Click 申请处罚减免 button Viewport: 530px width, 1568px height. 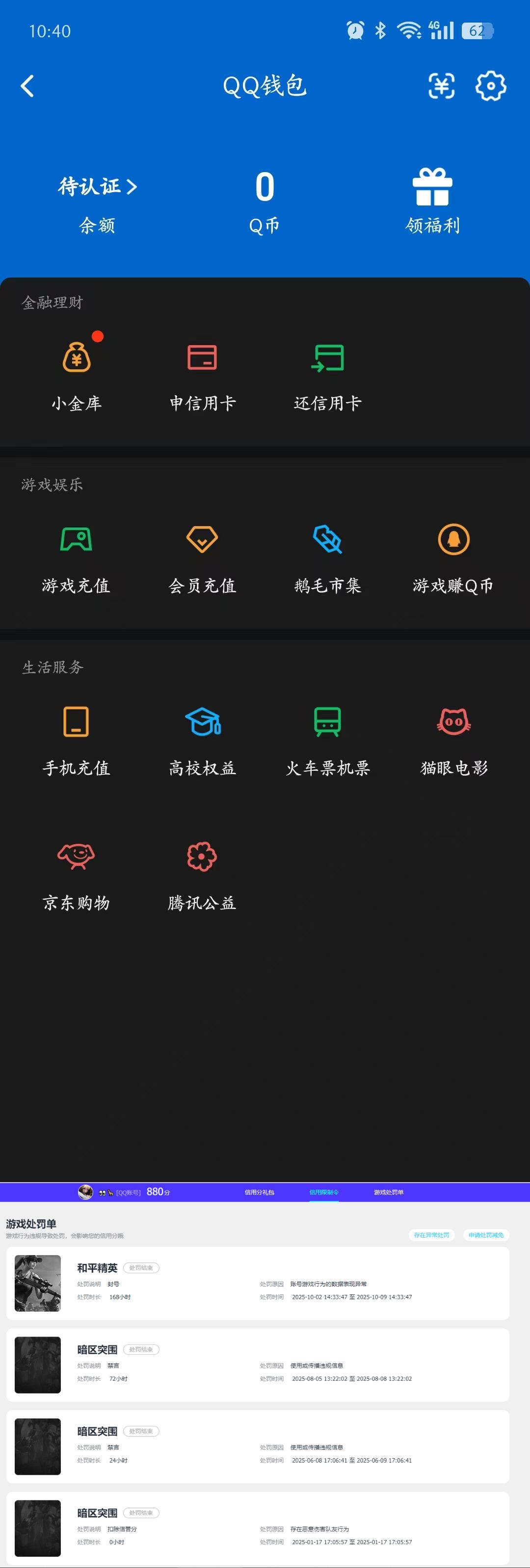pyautogui.click(x=485, y=1235)
